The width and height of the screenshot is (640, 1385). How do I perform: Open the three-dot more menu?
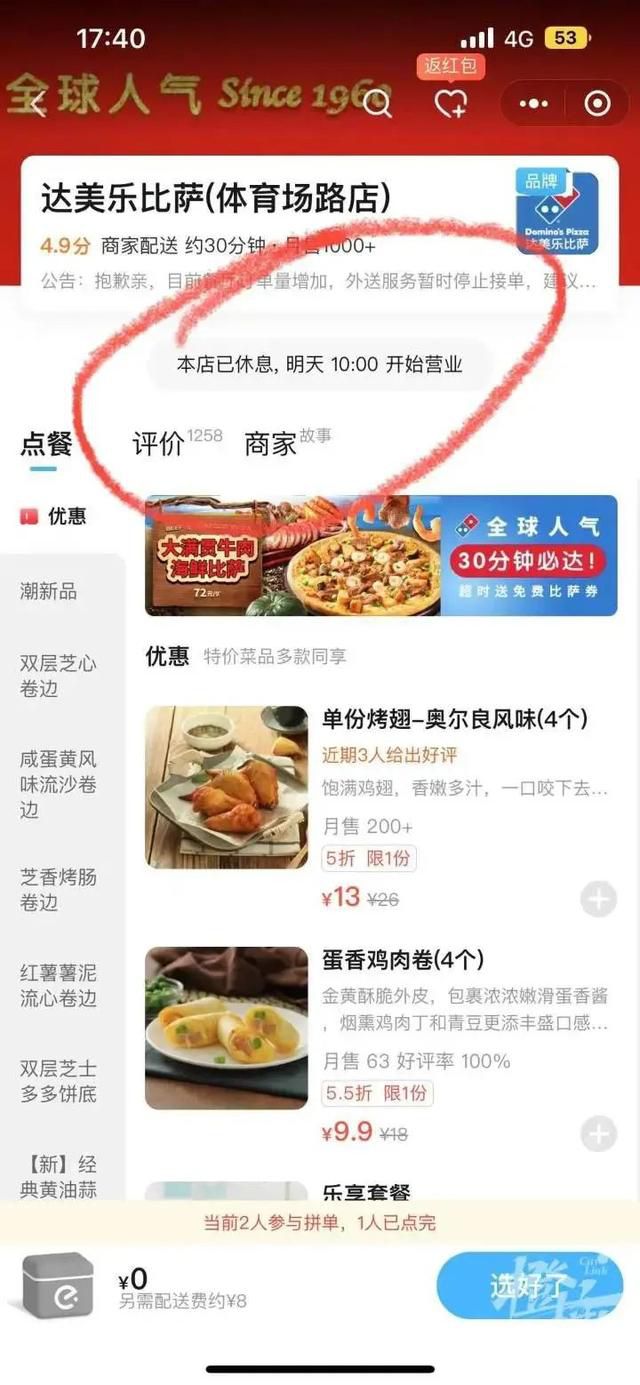pos(534,103)
